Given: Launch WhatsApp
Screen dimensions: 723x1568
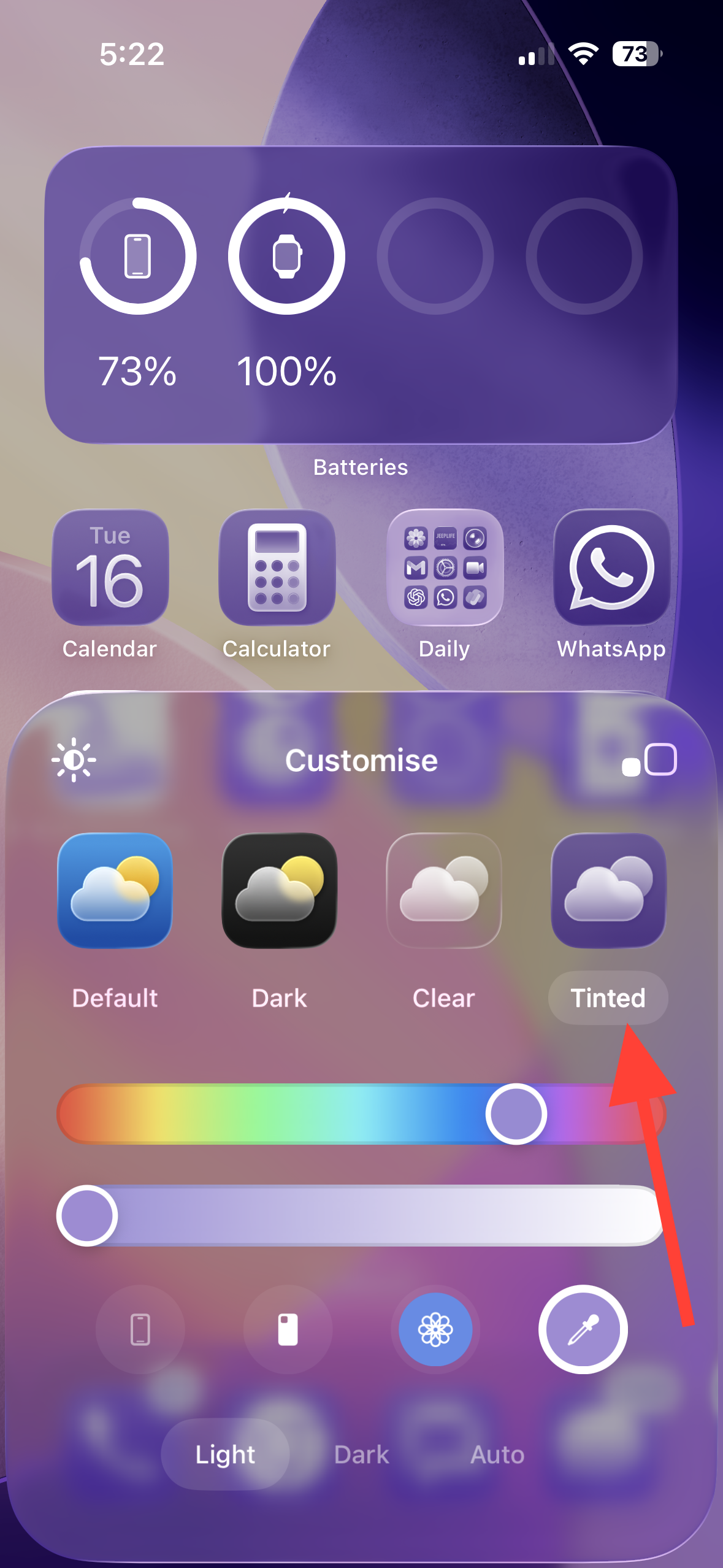Looking at the screenshot, I should (x=611, y=567).
